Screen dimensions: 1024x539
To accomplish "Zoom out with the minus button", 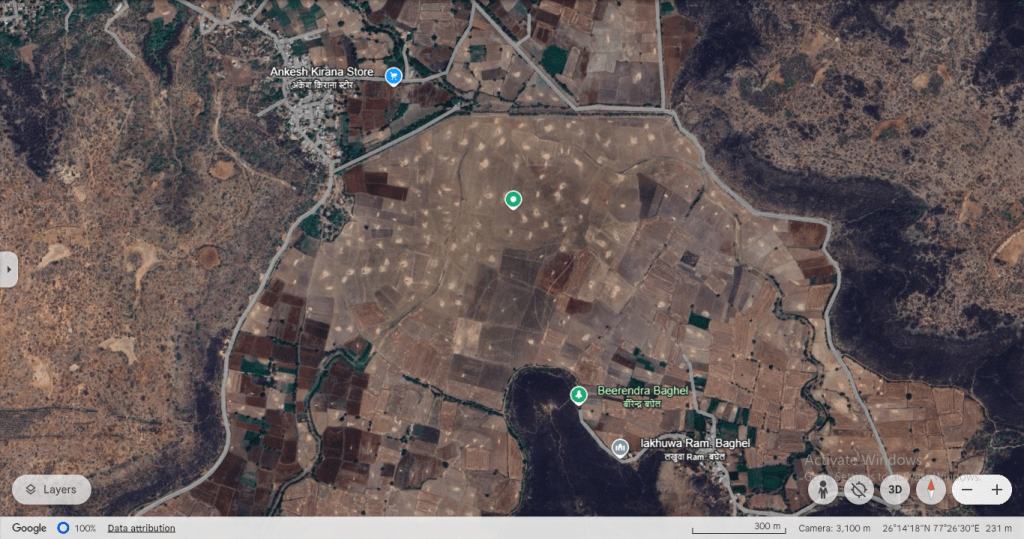I will tap(966, 490).
